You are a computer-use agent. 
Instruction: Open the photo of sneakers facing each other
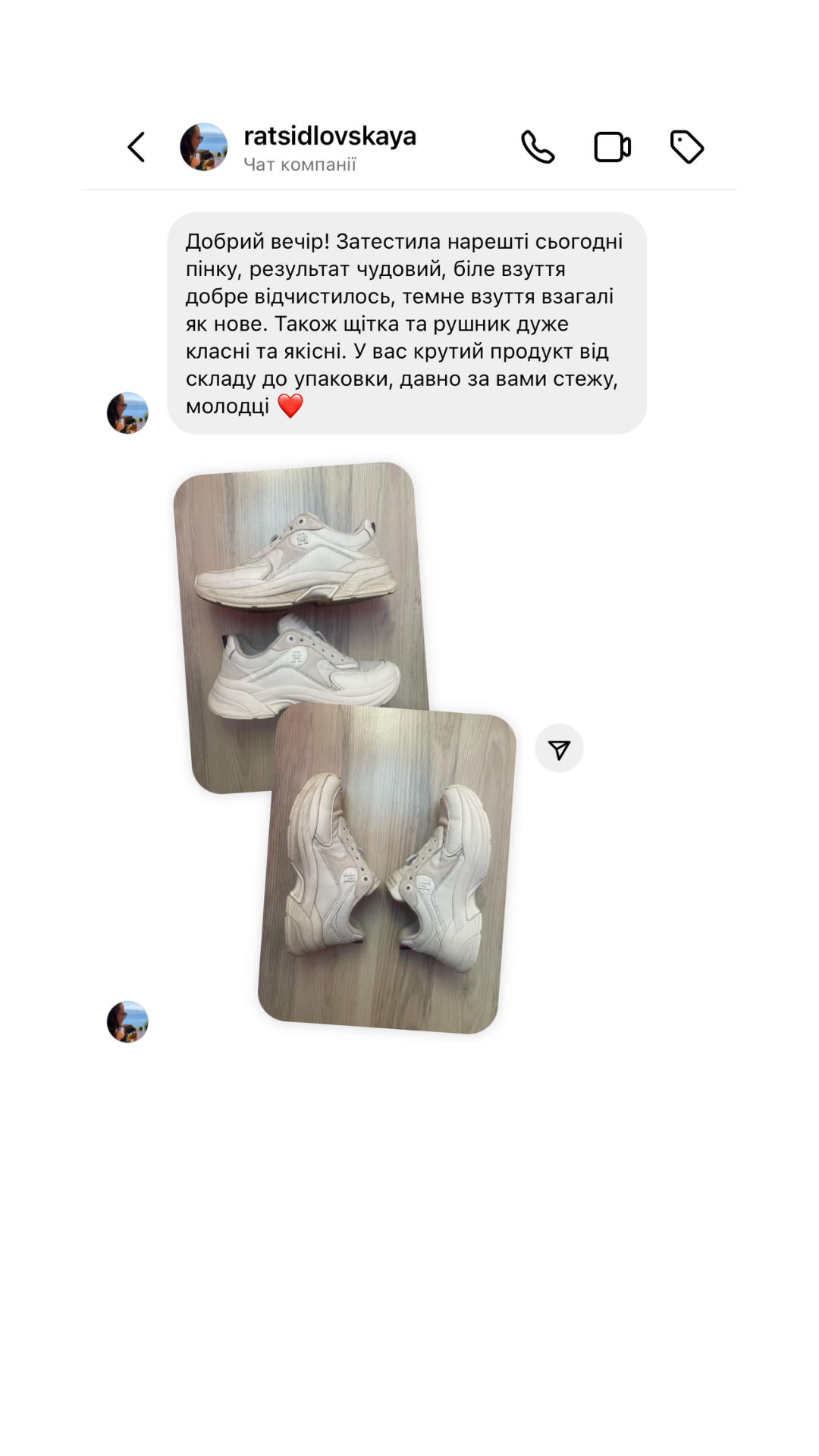tap(387, 872)
